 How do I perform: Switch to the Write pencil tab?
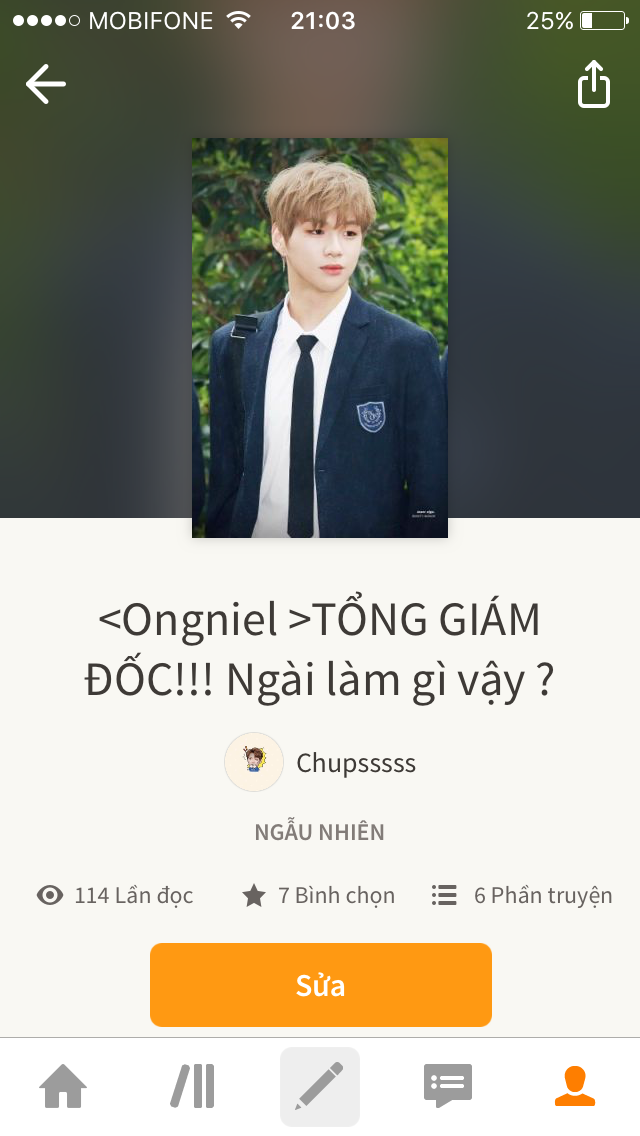pyautogui.click(x=320, y=1086)
